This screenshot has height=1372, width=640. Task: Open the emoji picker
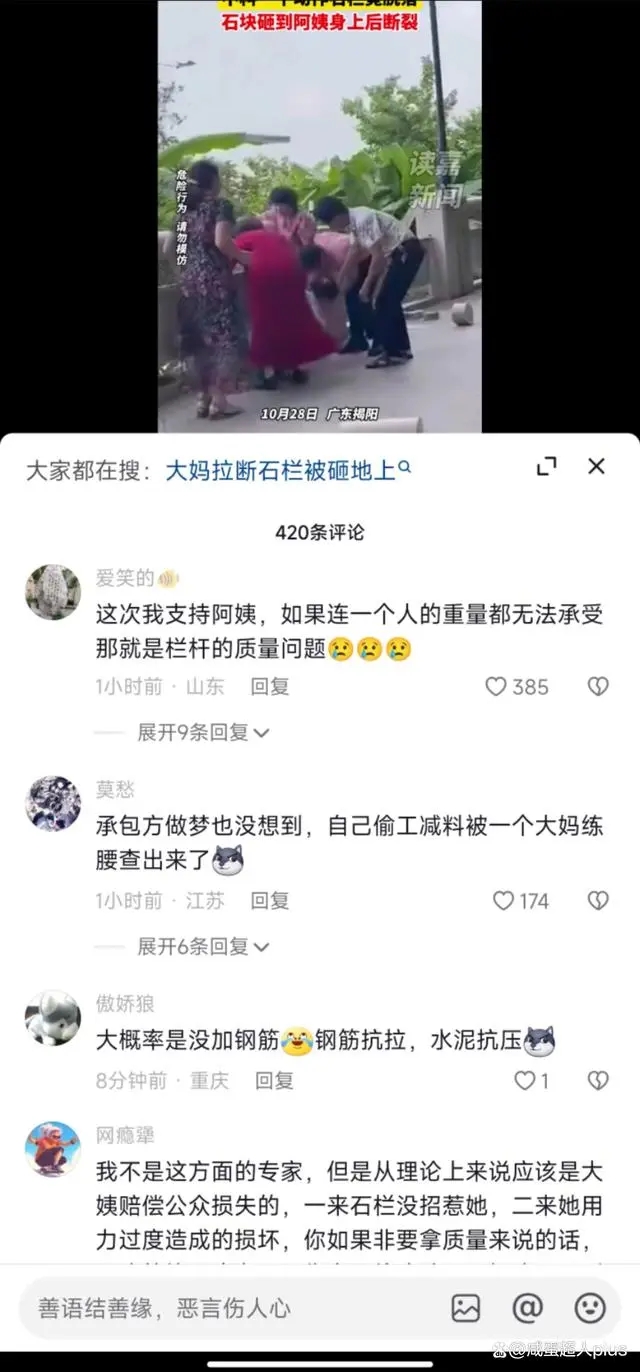click(590, 1308)
